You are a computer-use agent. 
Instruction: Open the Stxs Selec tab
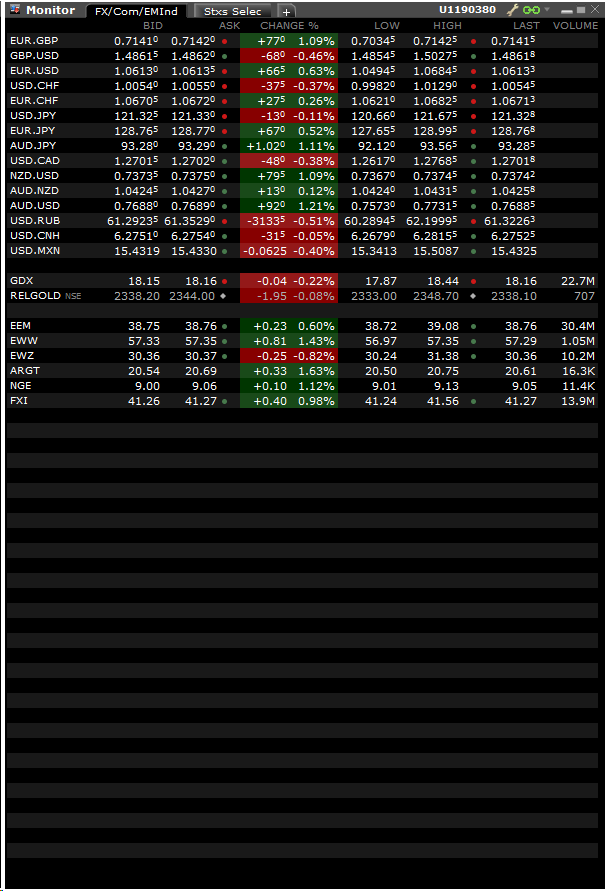tap(232, 11)
